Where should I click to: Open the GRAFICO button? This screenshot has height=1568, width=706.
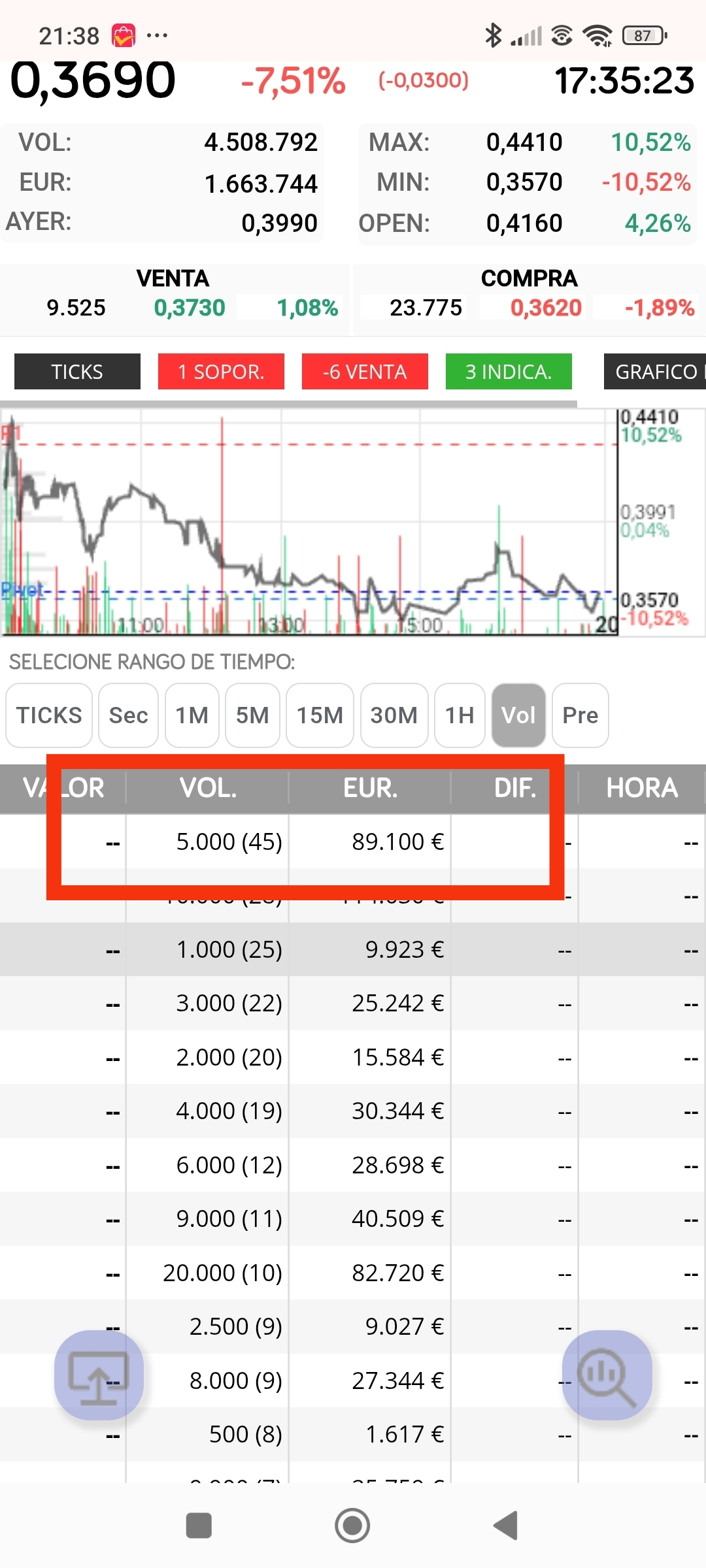click(655, 372)
